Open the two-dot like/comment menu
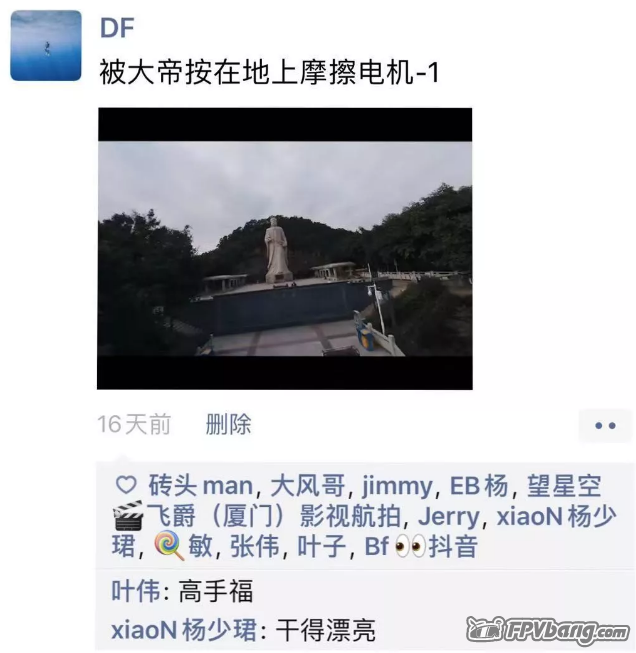Image resolution: width=636 pixels, height=653 pixels. coord(605,426)
